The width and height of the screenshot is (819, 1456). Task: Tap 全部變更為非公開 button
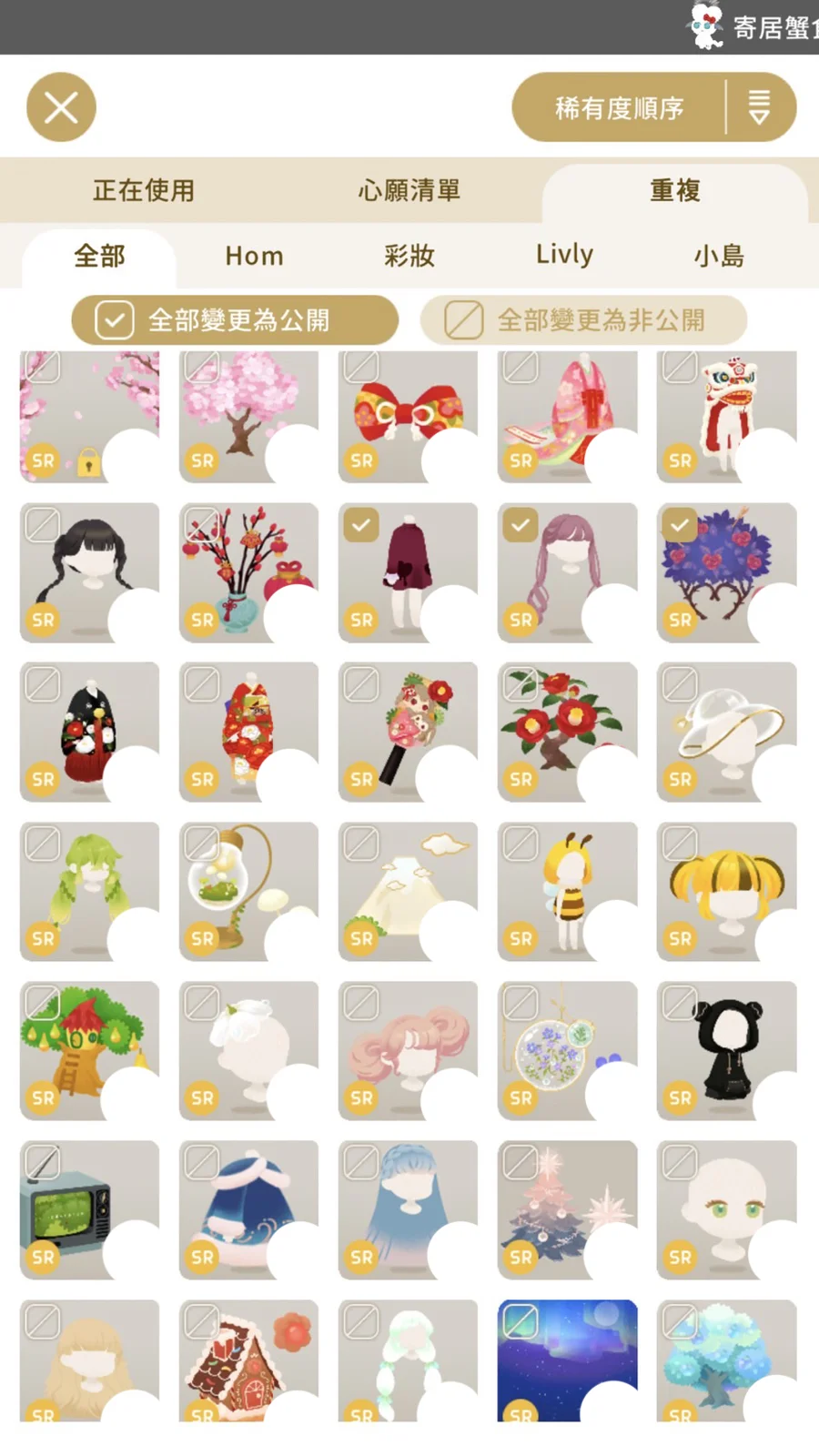point(583,319)
